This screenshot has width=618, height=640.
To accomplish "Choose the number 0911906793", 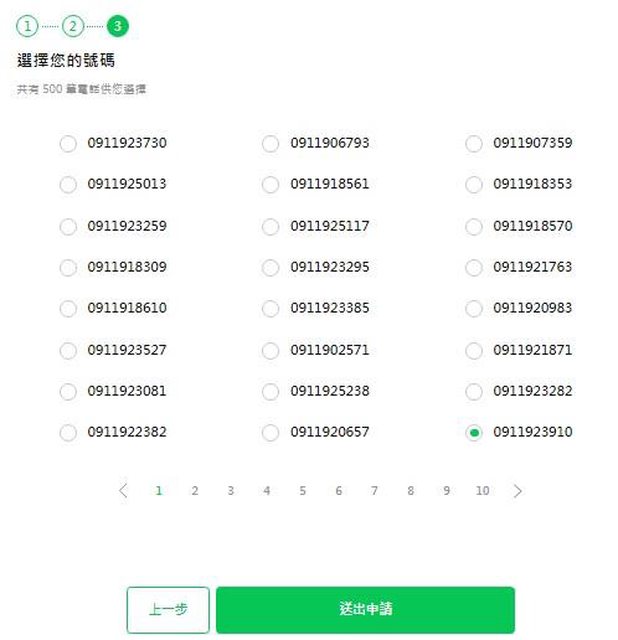I will point(270,143).
